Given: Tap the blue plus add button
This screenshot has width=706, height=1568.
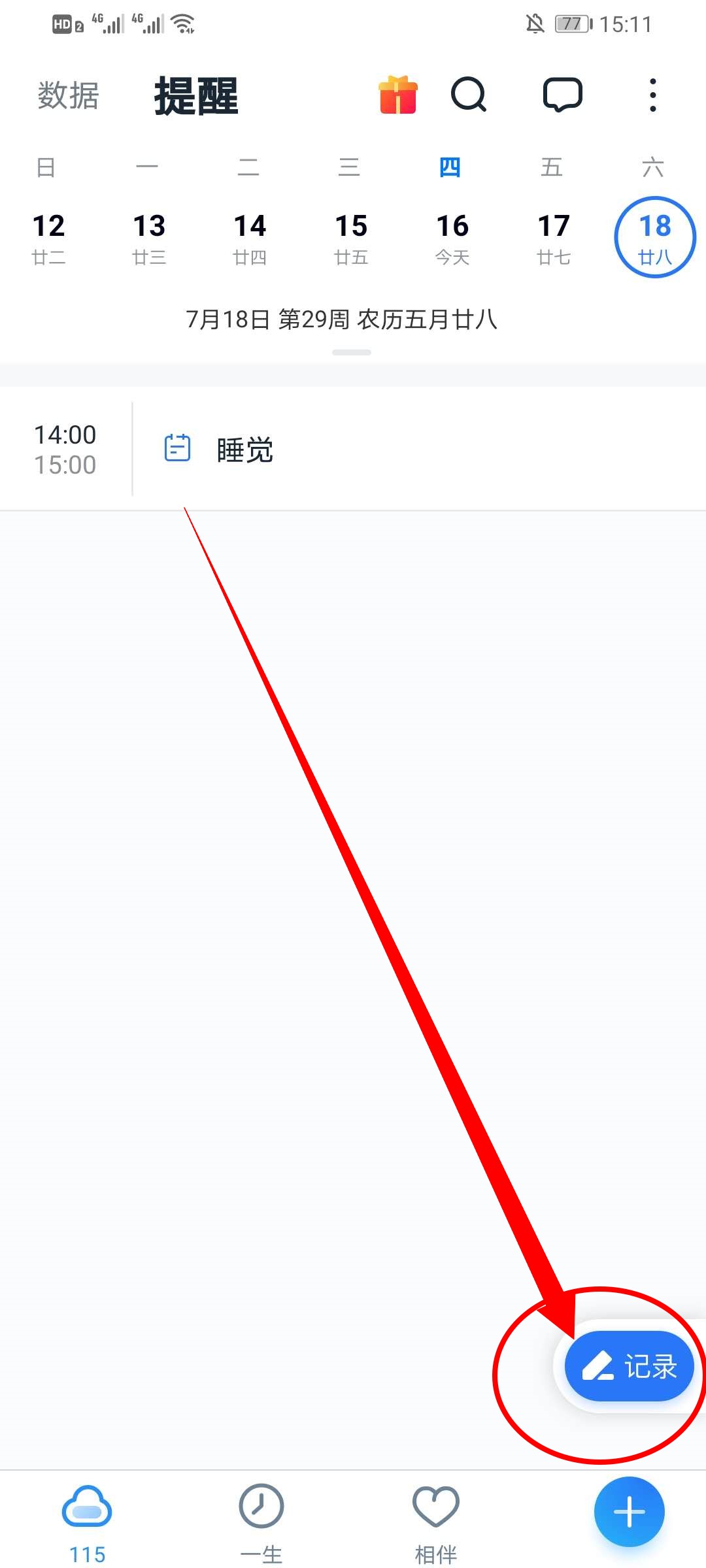Looking at the screenshot, I should tap(629, 1512).
